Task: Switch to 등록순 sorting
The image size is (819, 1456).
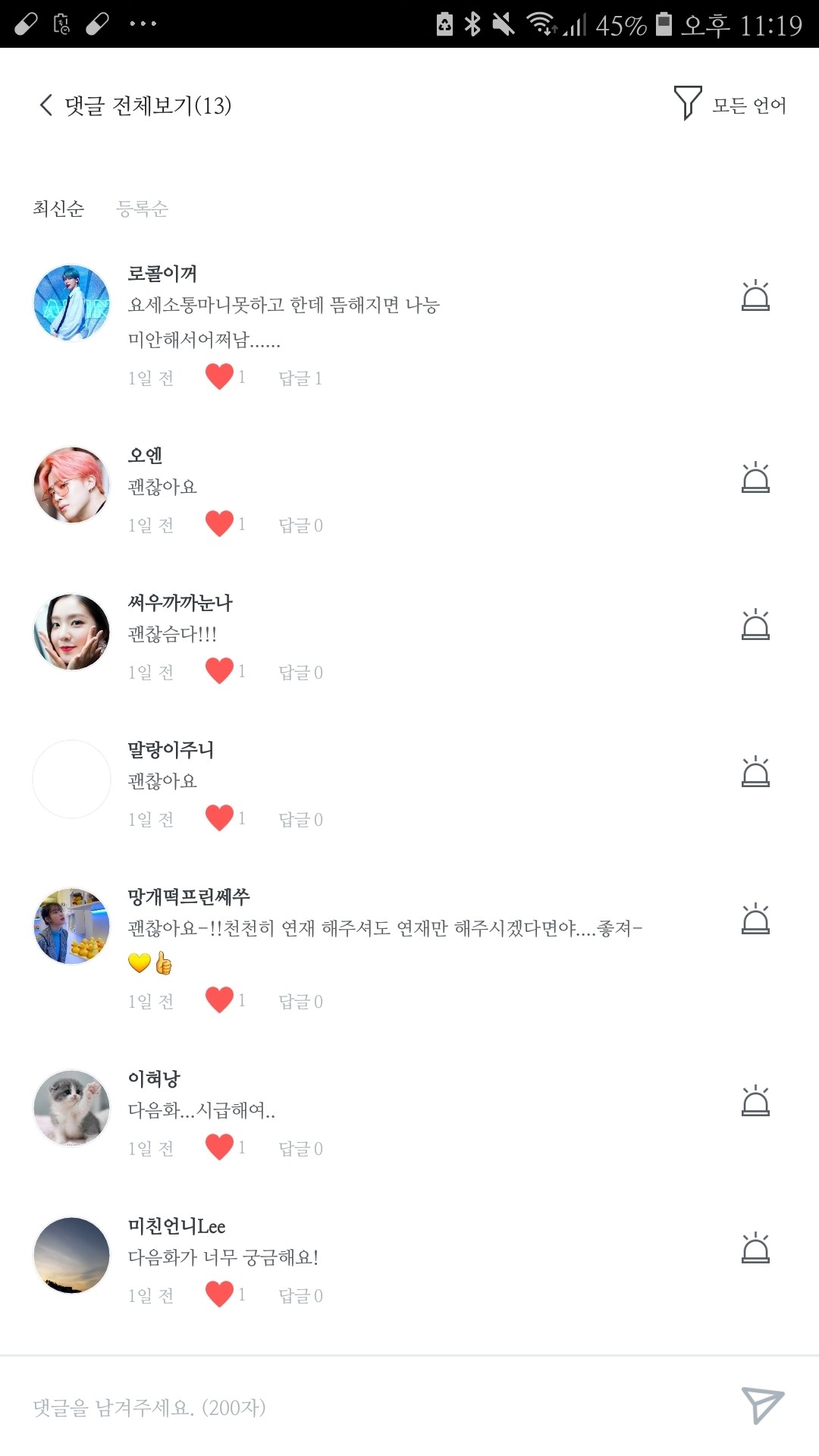Action: pos(142,209)
